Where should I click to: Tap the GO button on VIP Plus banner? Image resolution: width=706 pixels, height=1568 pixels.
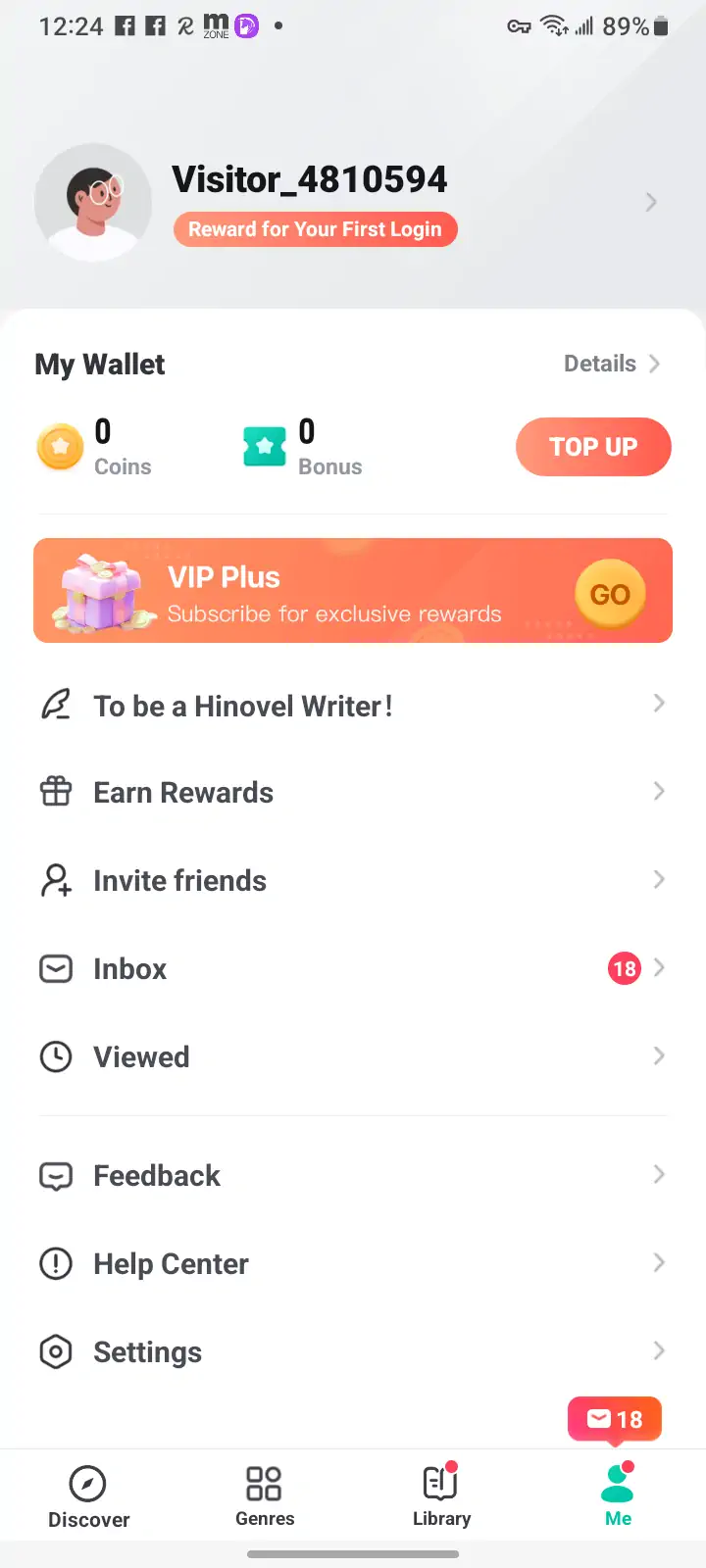(x=610, y=593)
